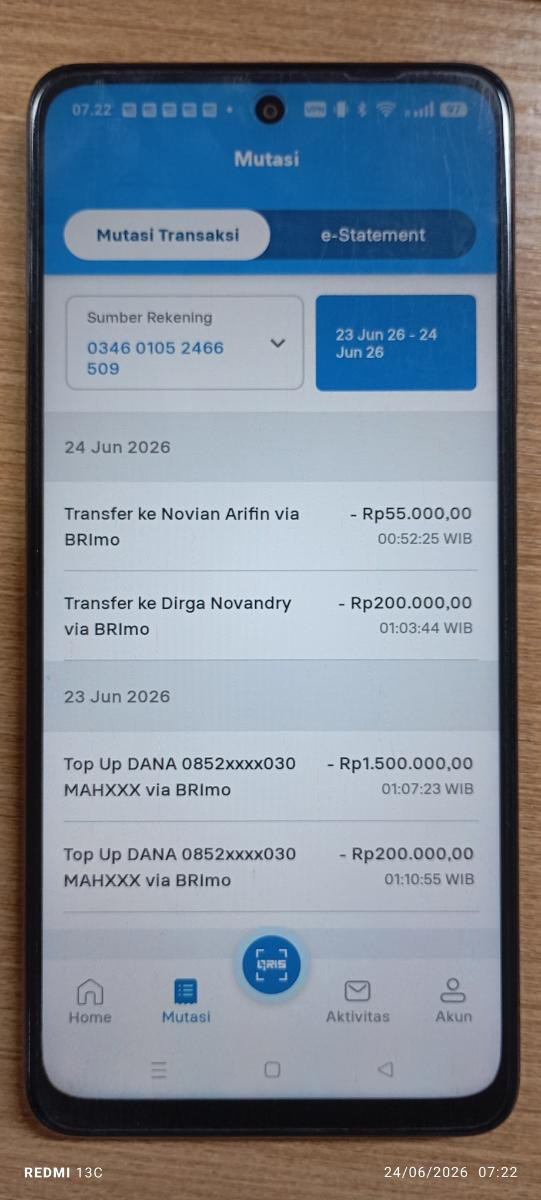Expand the Sumber Rekening dropdown
Viewport: 541px width, 1200px height.
[x=185, y=342]
